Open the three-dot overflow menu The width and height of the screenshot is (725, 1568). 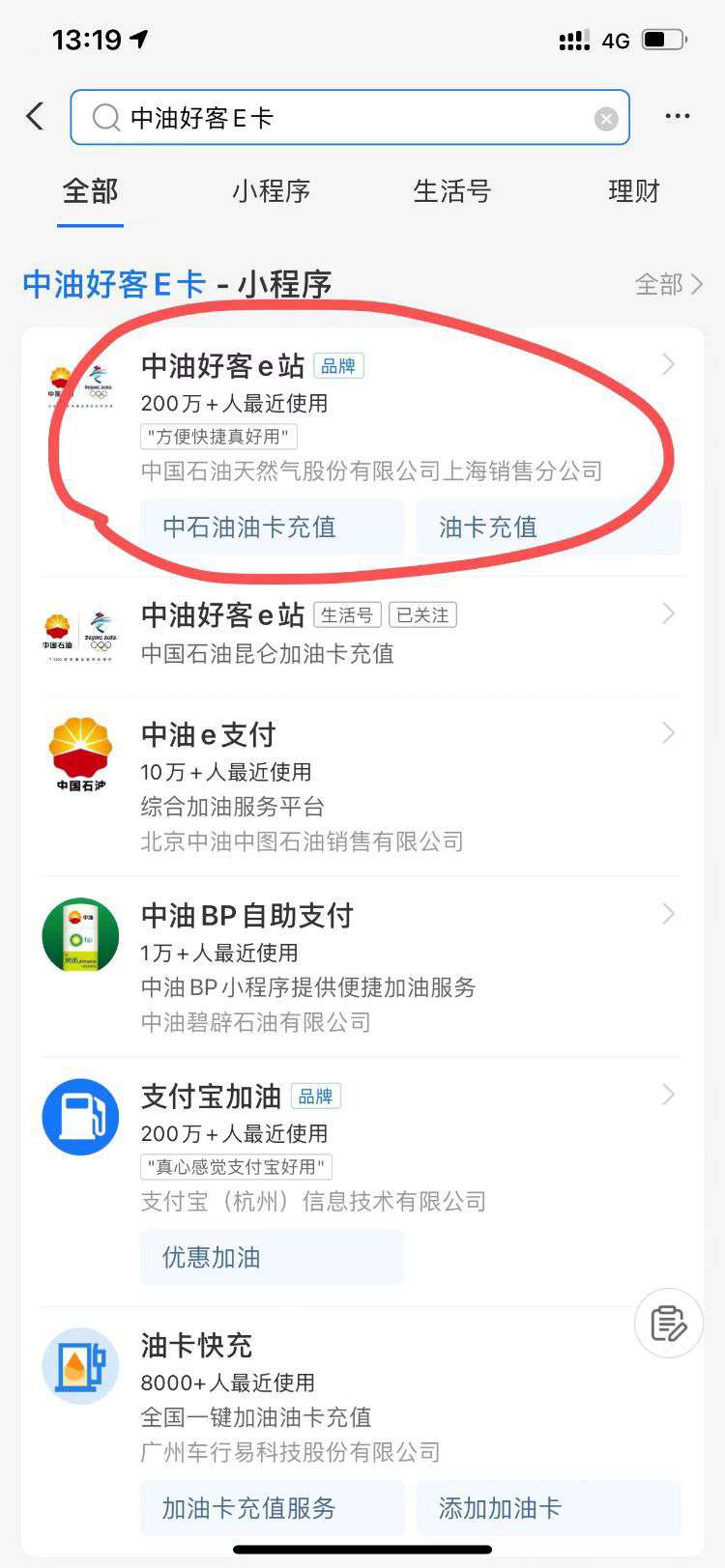click(x=677, y=117)
